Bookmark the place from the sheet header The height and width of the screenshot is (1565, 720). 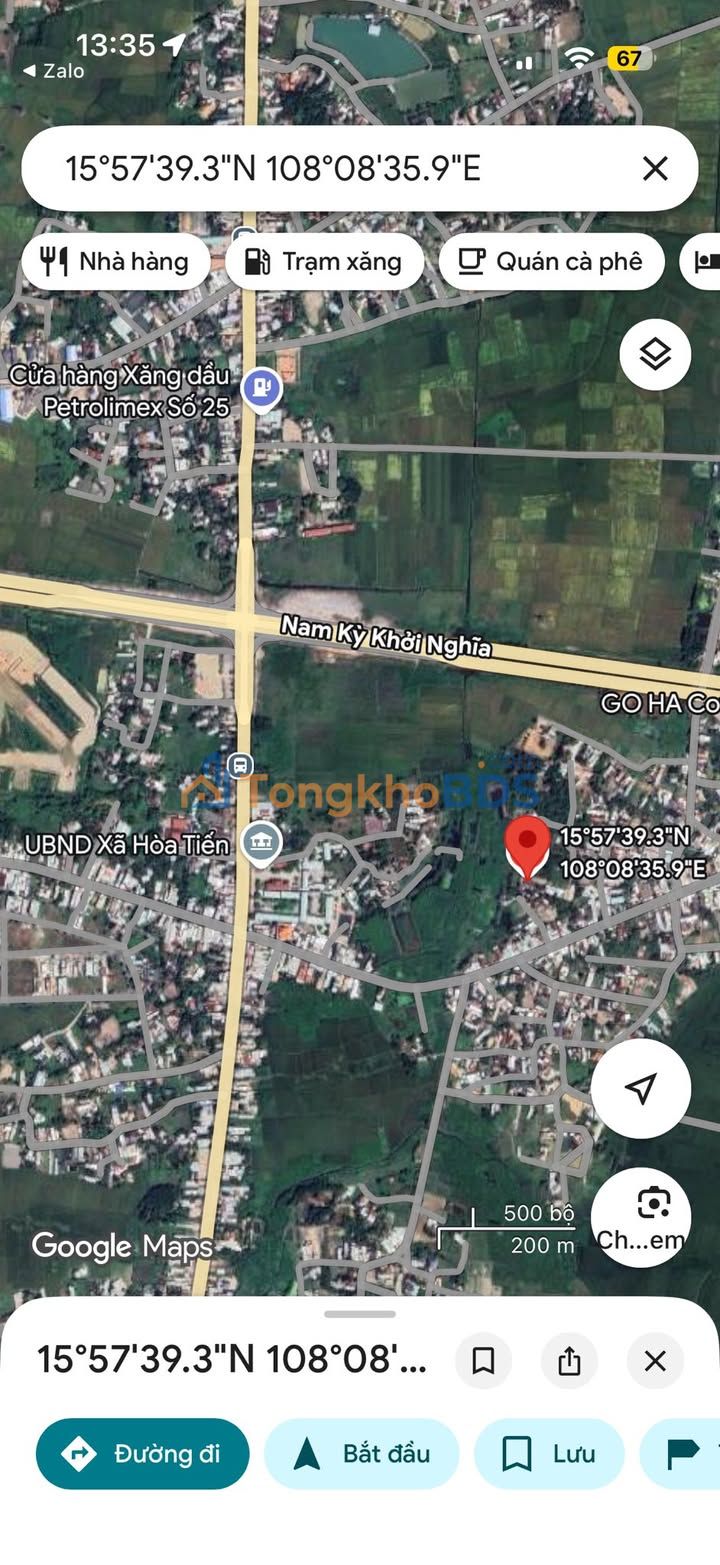(x=483, y=1360)
